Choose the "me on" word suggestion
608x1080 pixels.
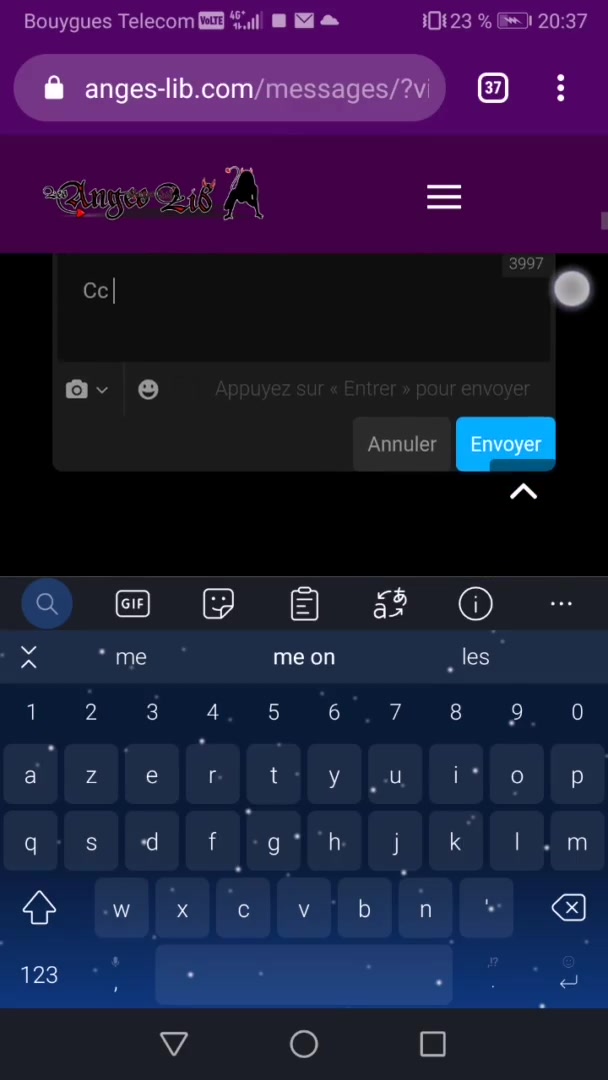pos(304,657)
